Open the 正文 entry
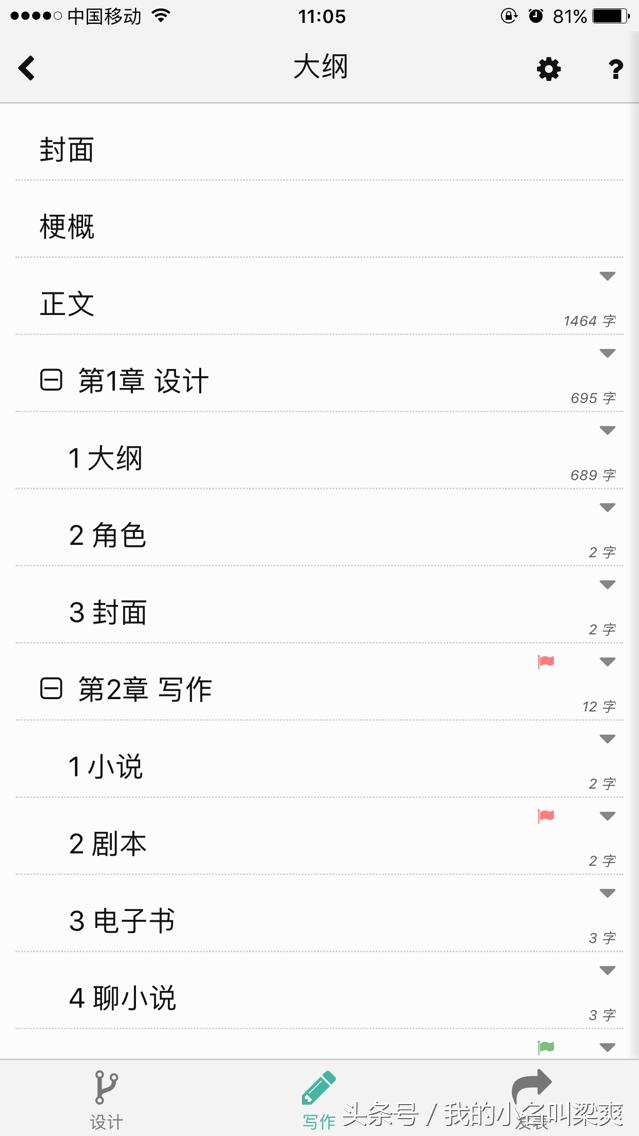Image resolution: width=639 pixels, height=1136 pixels. click(x=67, y=304)
